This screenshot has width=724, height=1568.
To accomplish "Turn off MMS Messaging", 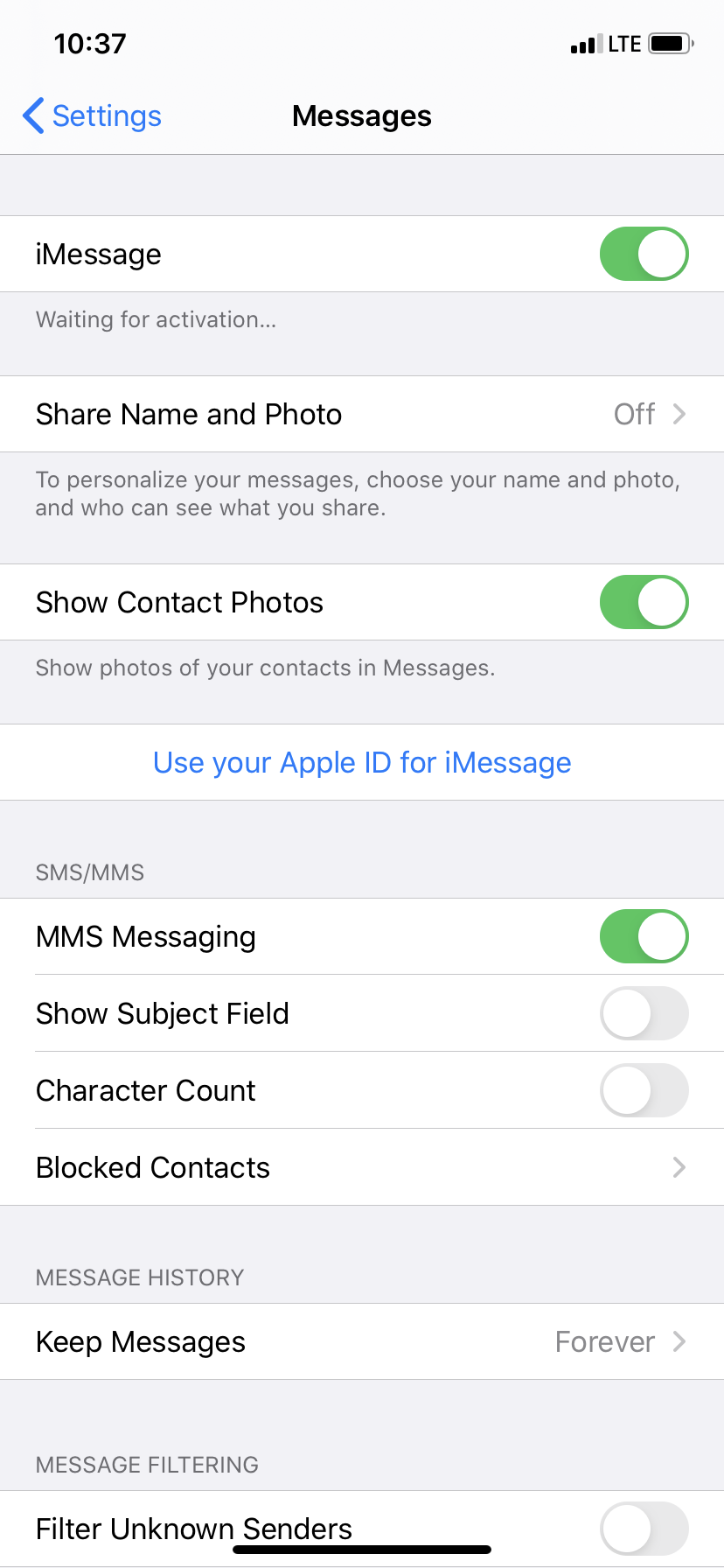I will point(644,936).
